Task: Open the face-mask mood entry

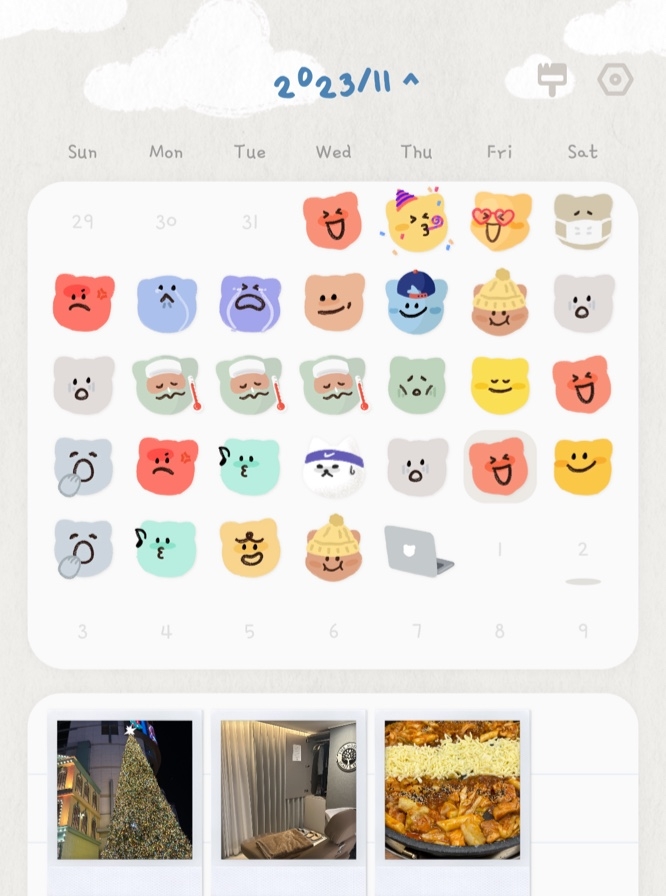Action: [583, 221]
